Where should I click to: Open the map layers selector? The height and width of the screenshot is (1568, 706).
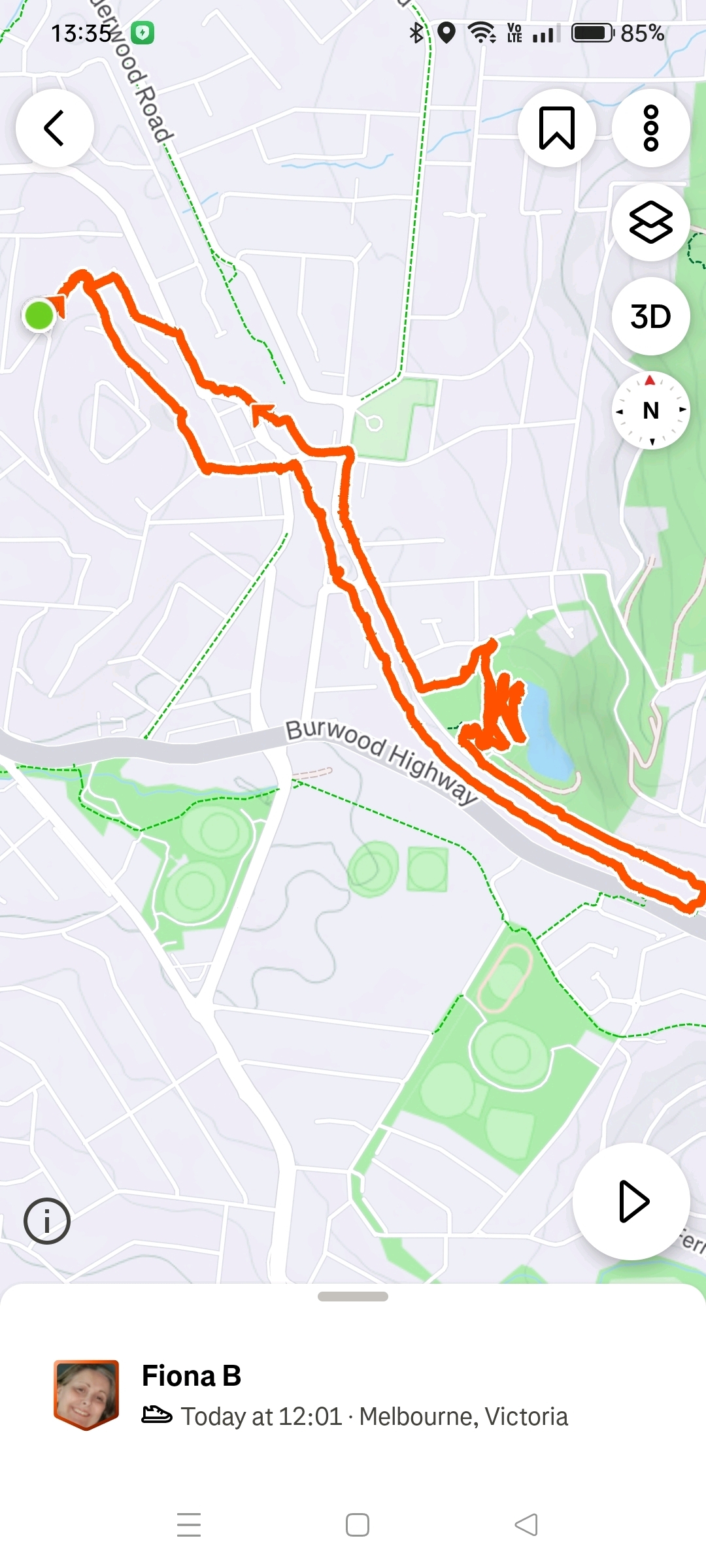[x=650, y=222]
